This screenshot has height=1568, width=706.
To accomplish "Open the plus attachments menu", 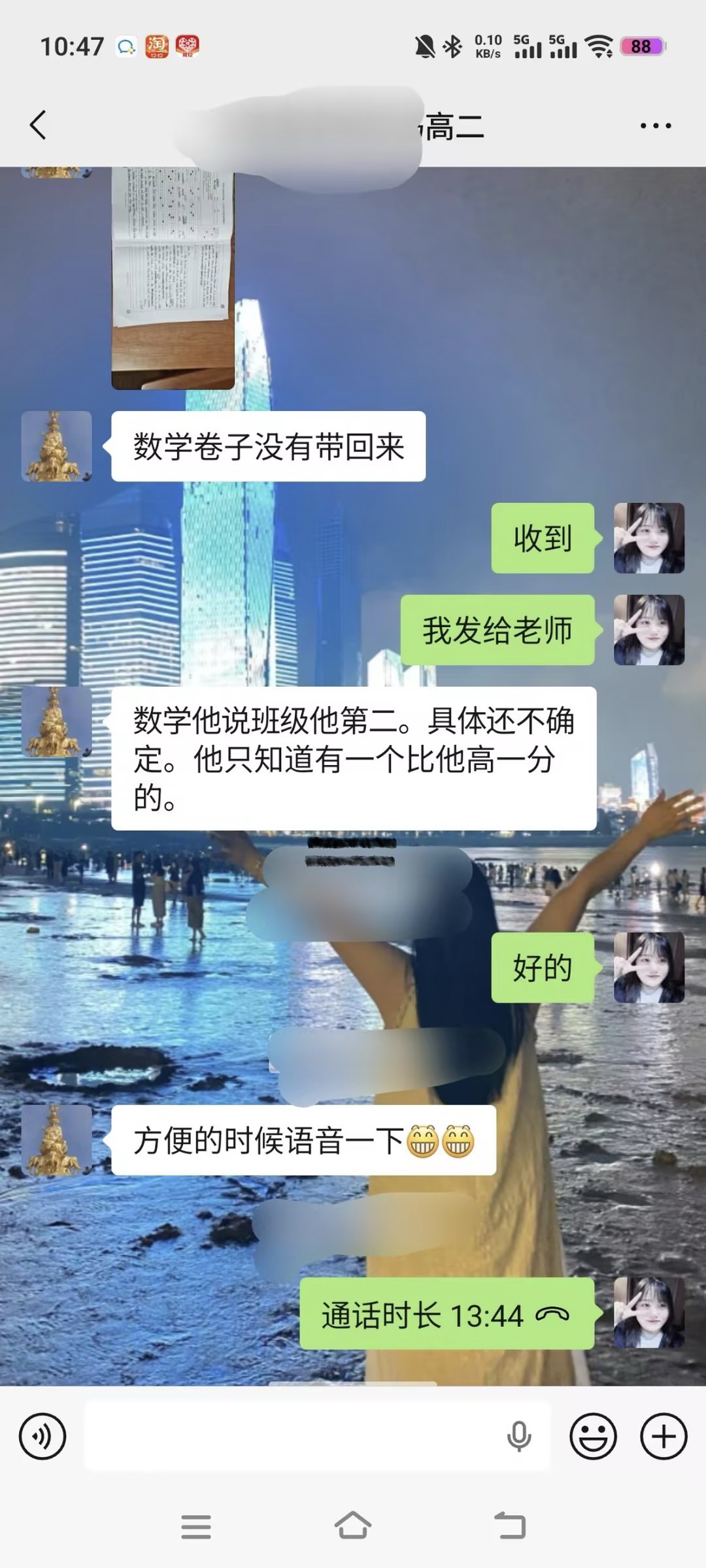I will click(663, 1436).
